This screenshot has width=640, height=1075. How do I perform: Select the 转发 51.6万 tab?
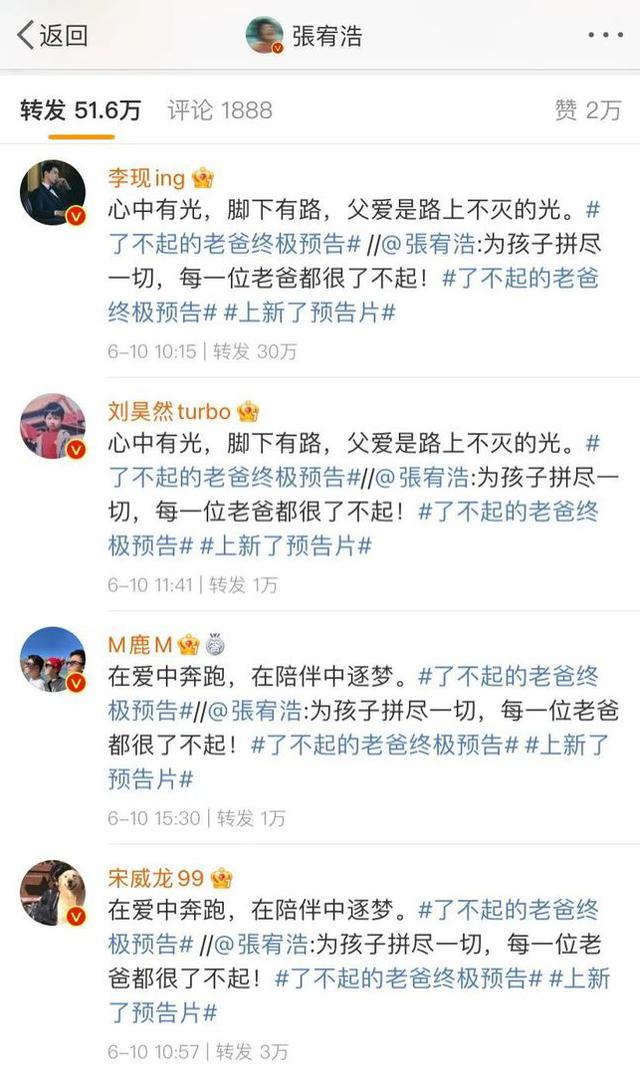tap(80, 110)
